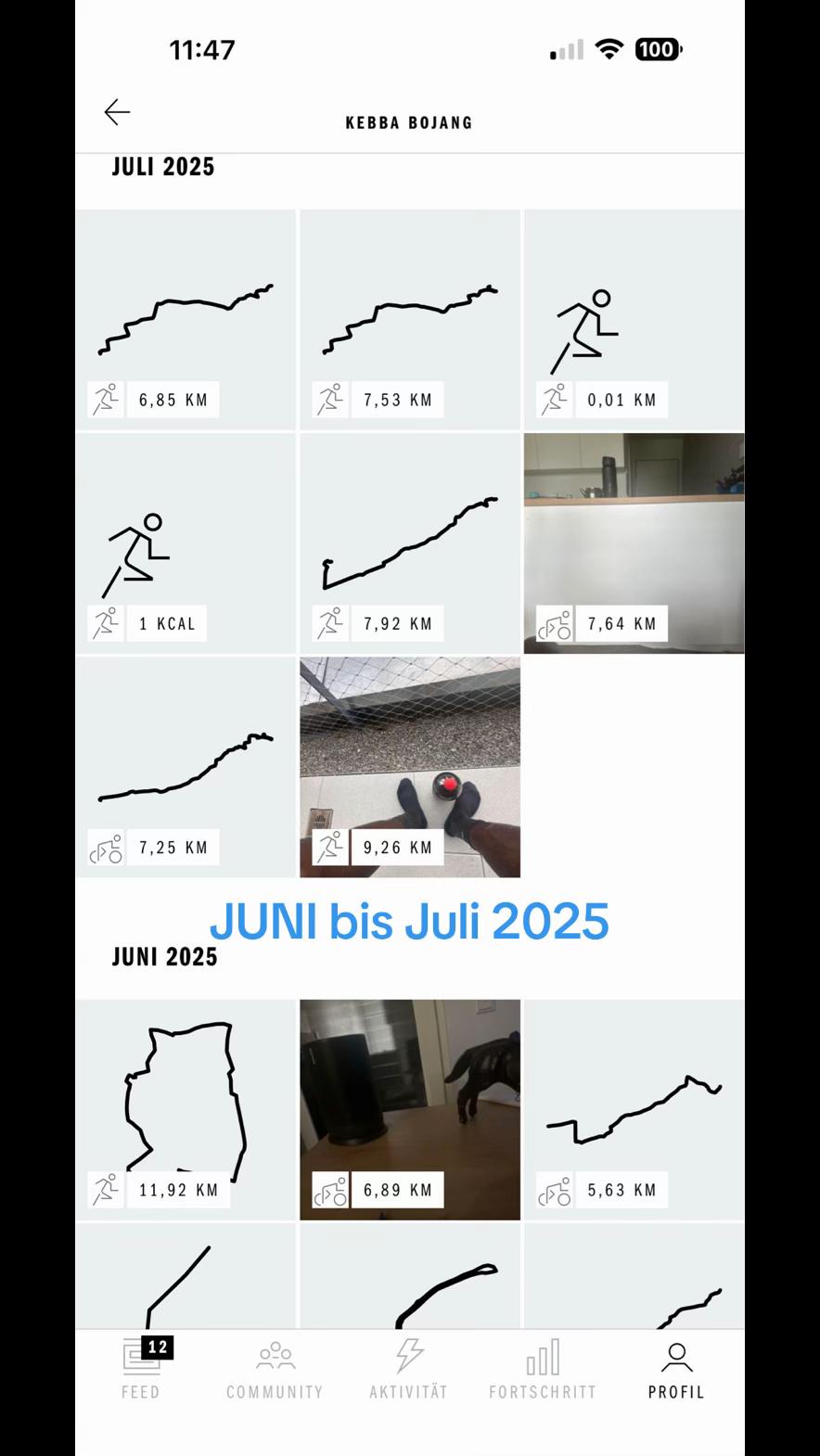The width and height of the screenshot is (820, 1456).
Task: Switch to the Feed tab
Action: tap(141, 1369)
